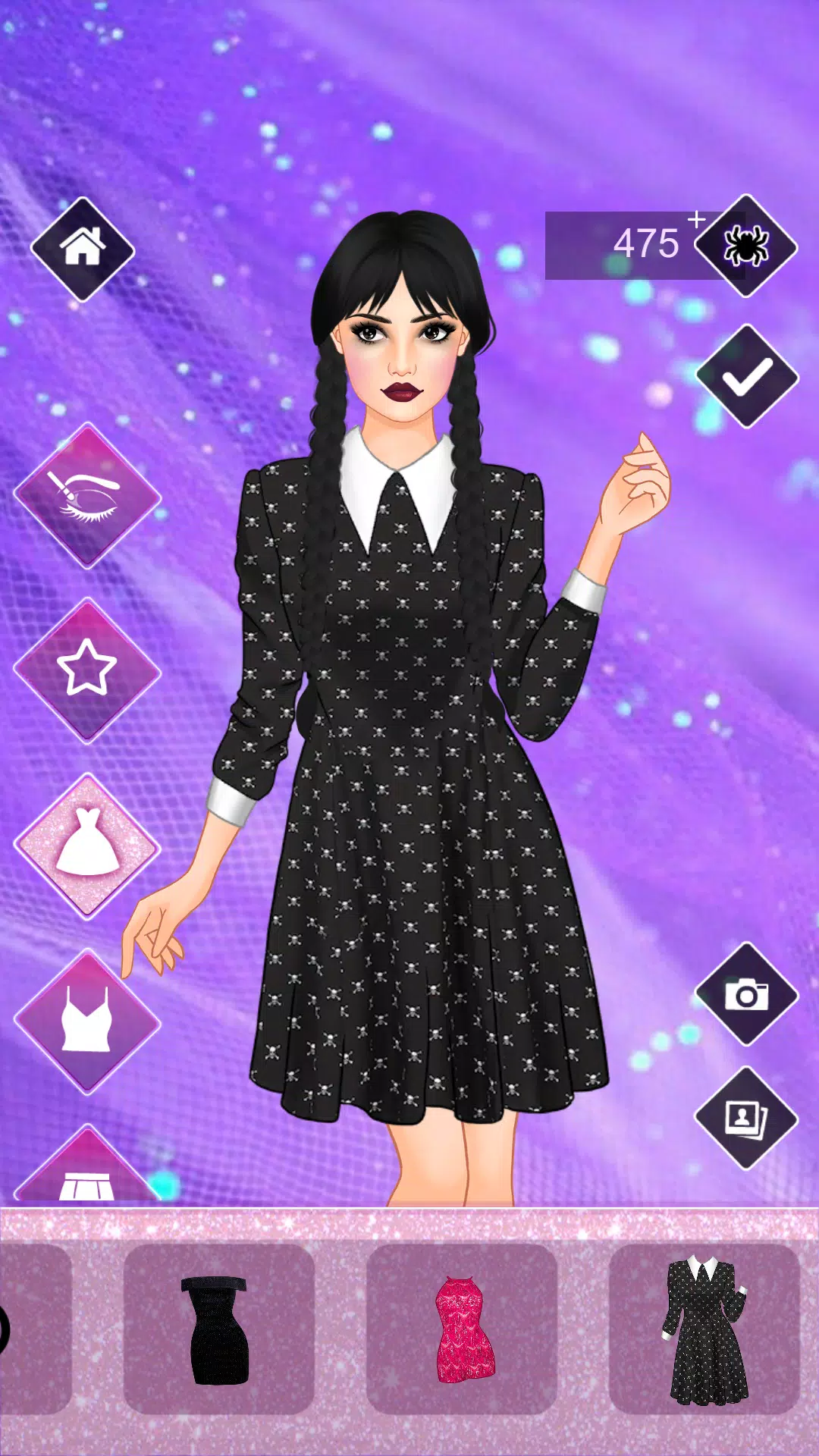Screen dimensions: 819x1456
Task: Open the star category
Action: (87, 670)
